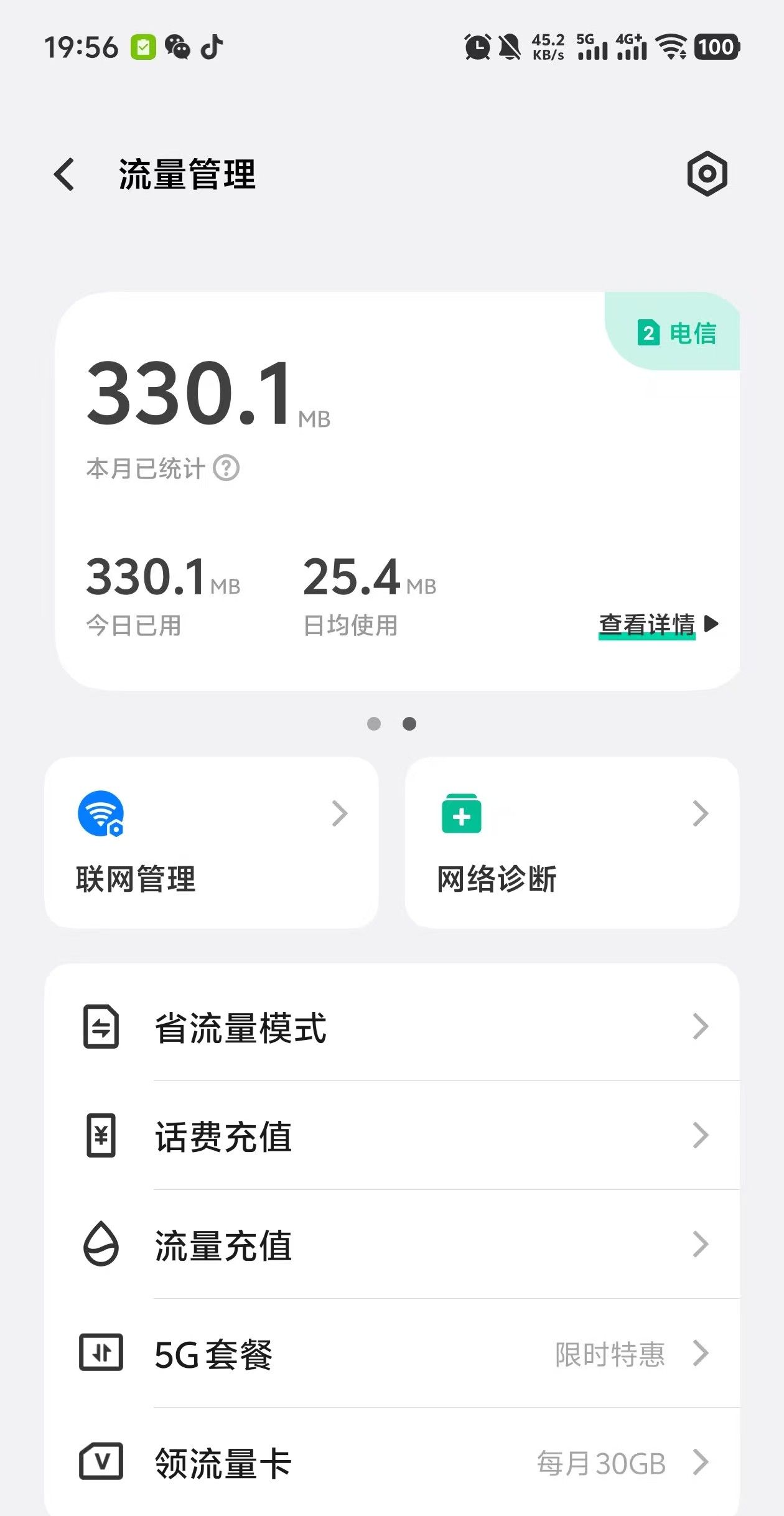The width and height of the screenshot is (784, 1516).
Task: Select the first page indicator dot
Action: tap(374, 724)
